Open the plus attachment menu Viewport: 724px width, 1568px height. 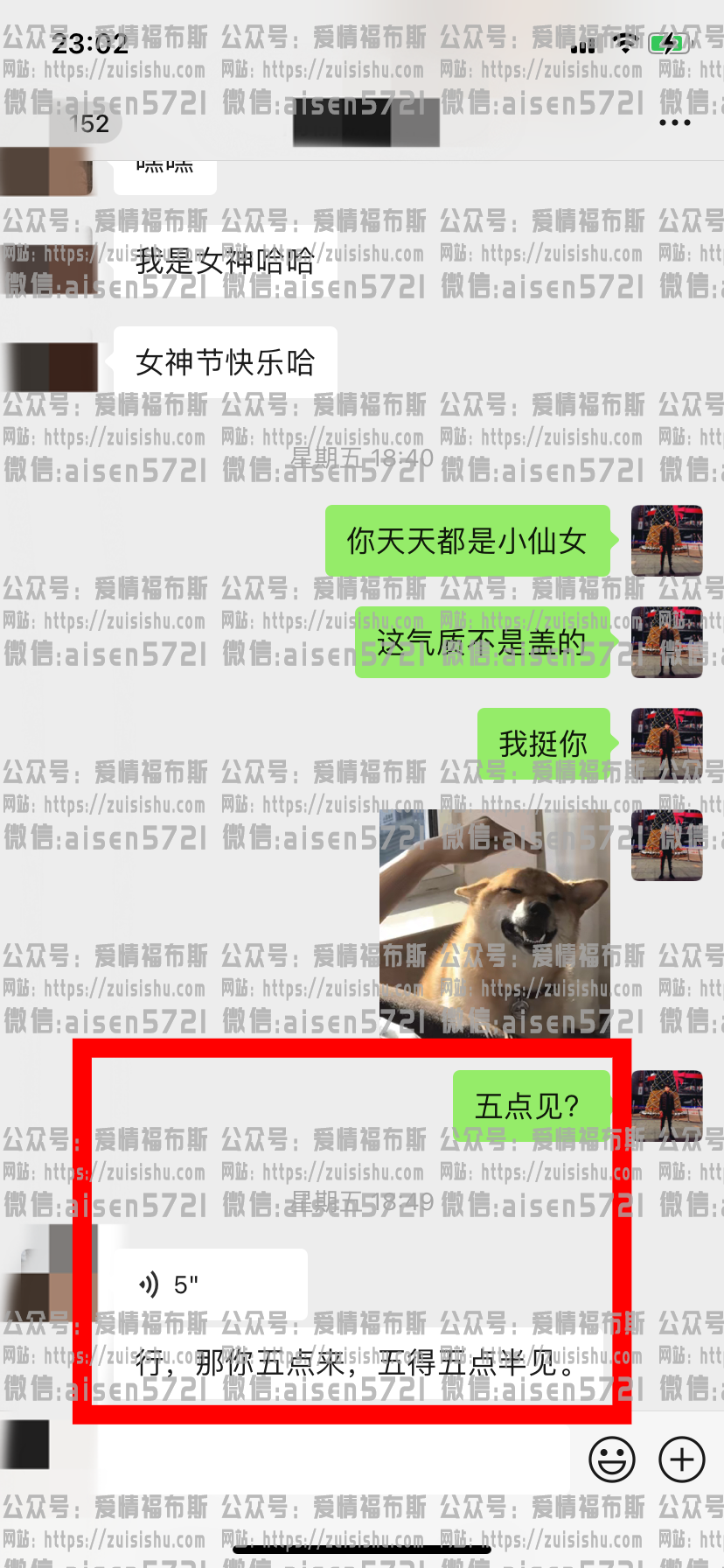click(682, 1459)
